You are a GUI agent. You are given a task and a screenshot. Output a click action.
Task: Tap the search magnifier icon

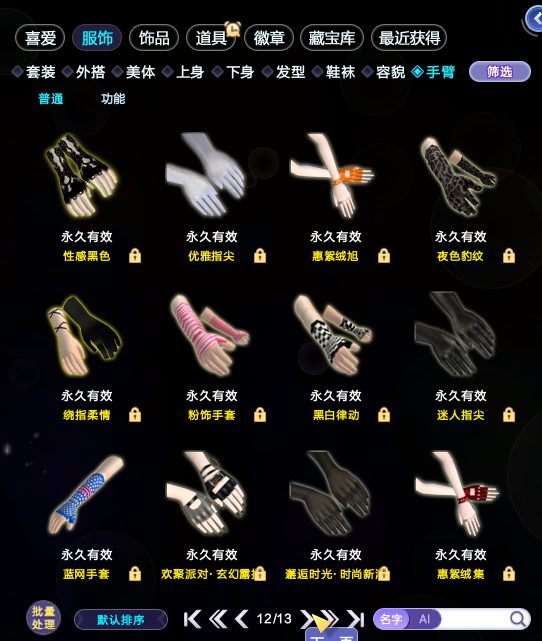(x=517, y=619)
